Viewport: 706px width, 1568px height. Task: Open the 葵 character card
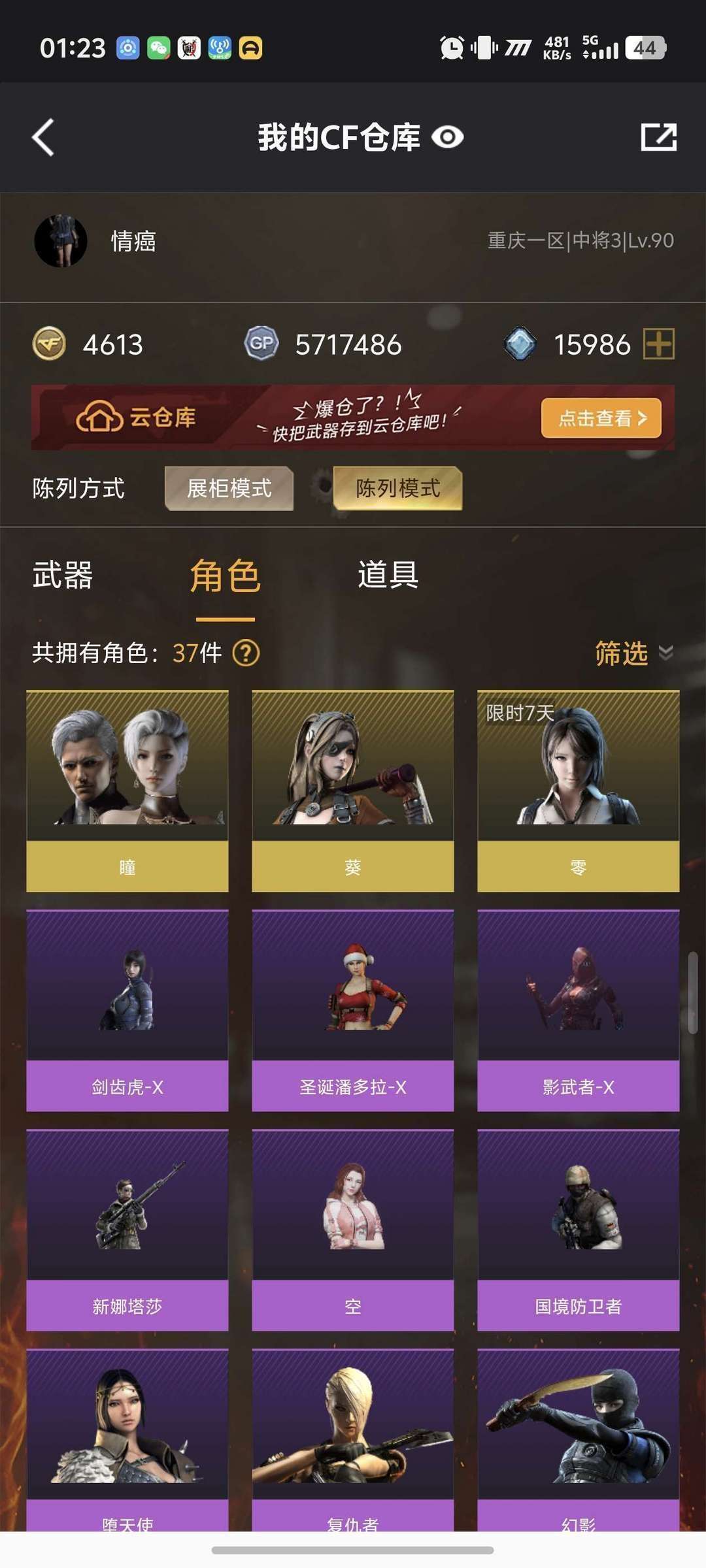(x=353, y=791)
